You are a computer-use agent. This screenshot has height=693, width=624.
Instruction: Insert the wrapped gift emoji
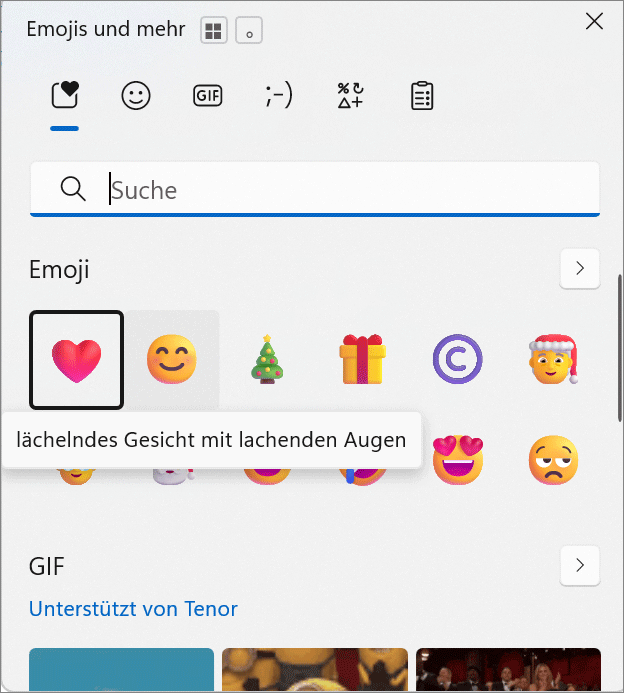tap(362, 360)
